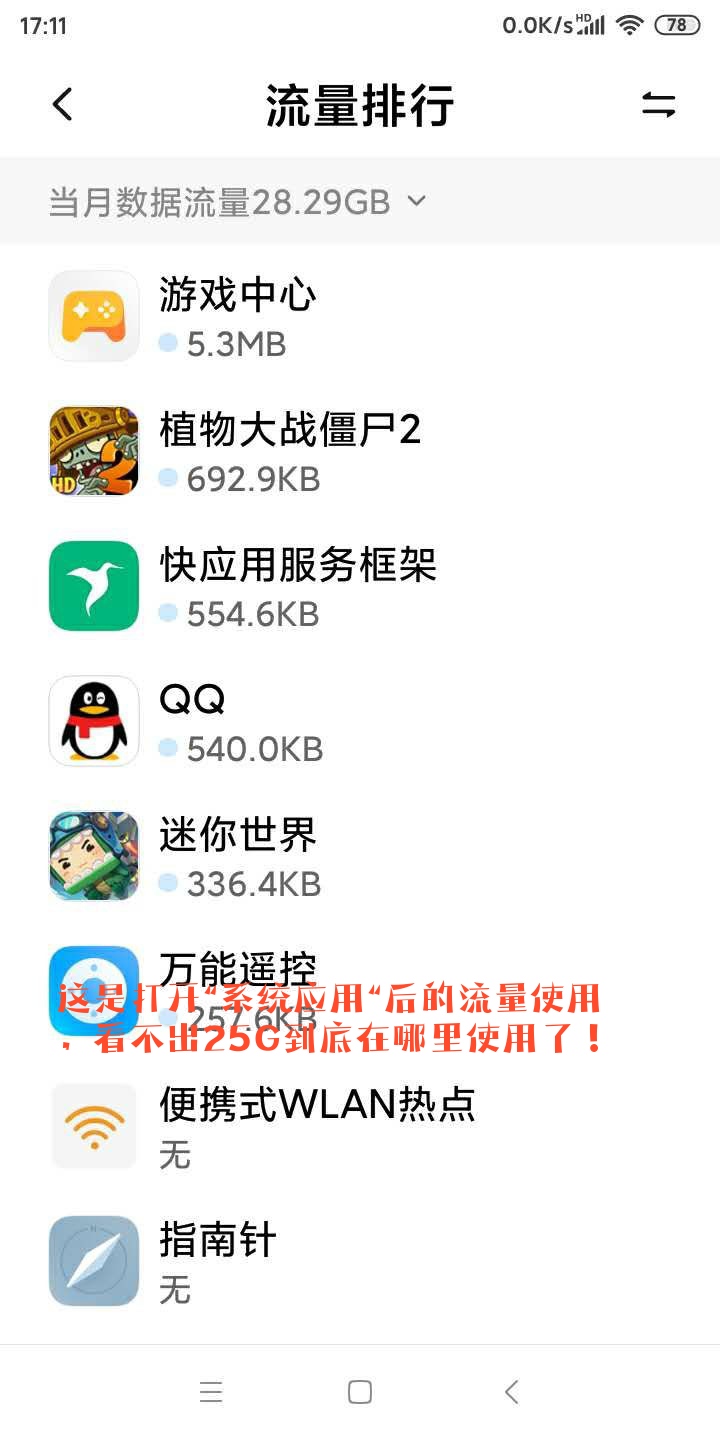
Task: Open the recent apps menu button
Action: (211, 1391)
